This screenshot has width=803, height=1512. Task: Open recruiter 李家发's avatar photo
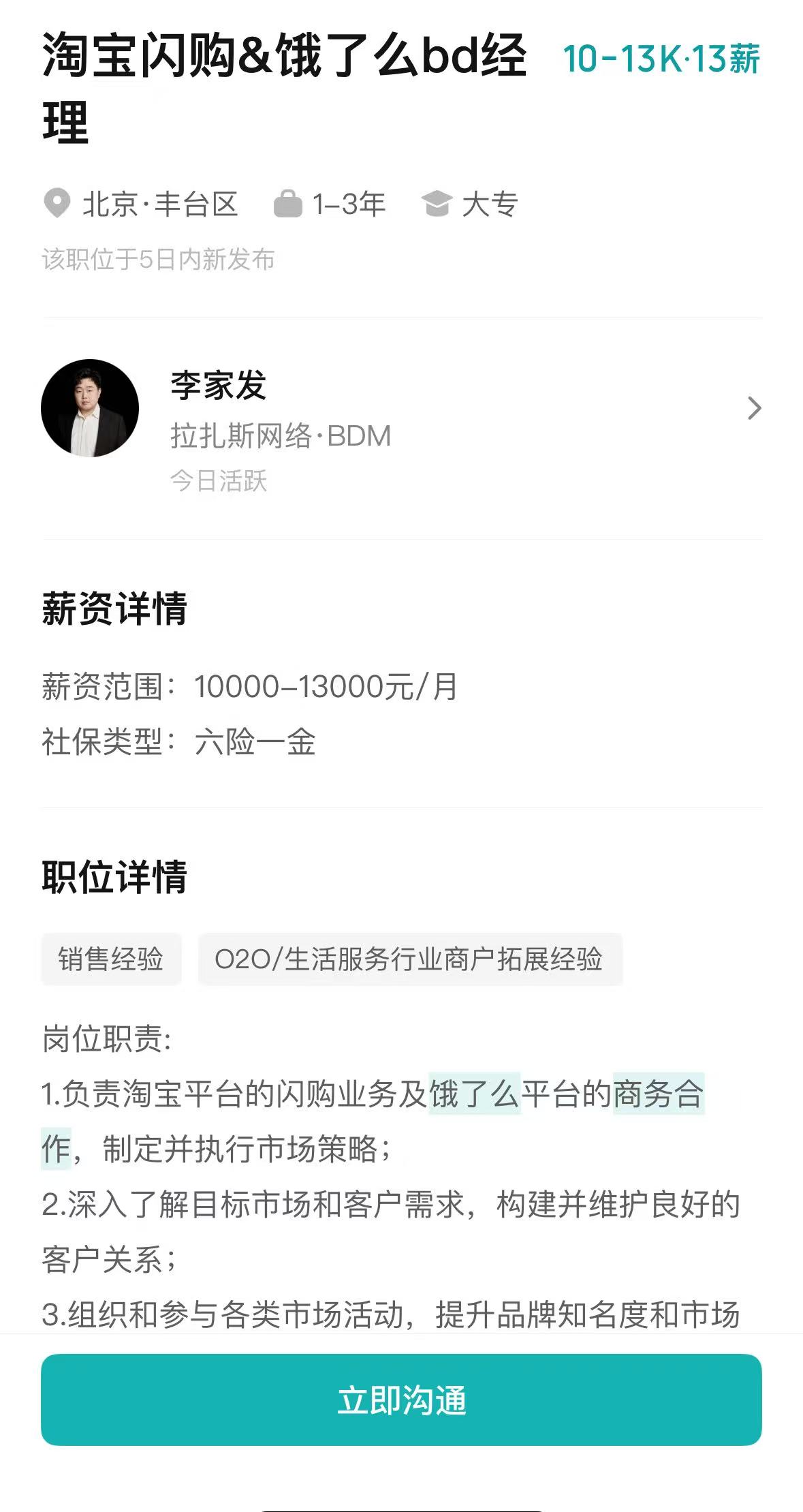tap(91, 407)
